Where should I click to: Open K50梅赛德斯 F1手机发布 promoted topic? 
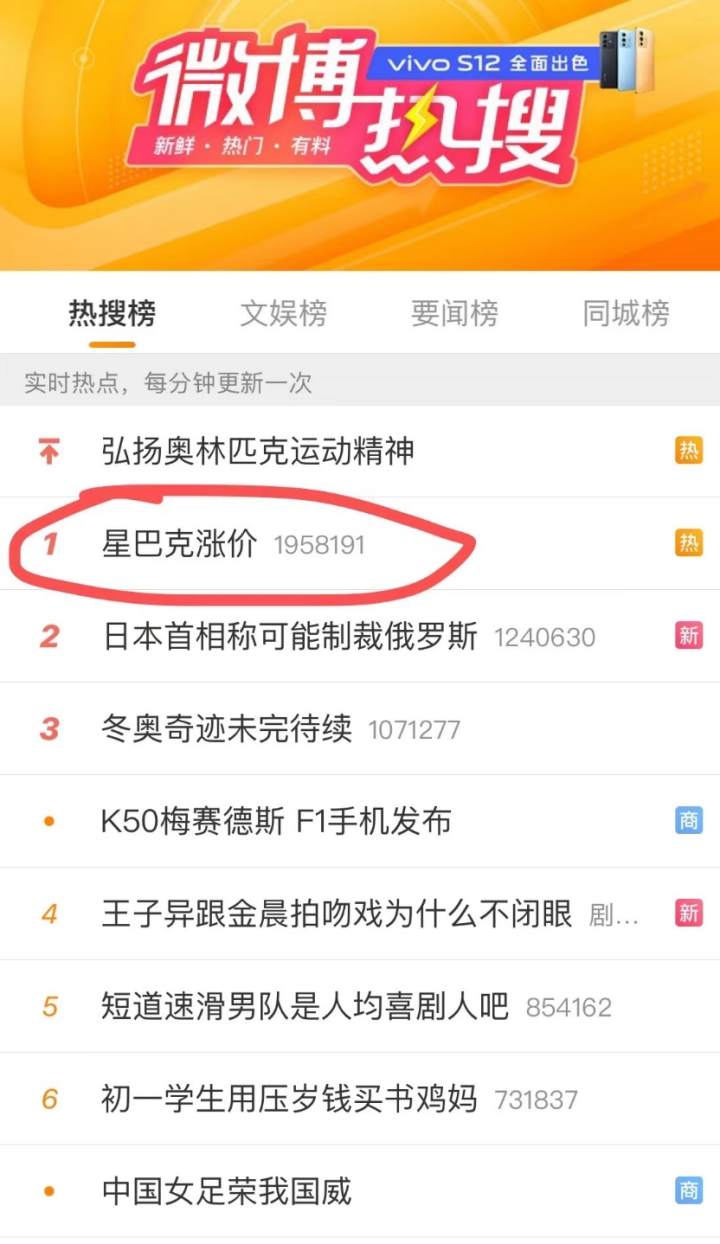(360, 821)
